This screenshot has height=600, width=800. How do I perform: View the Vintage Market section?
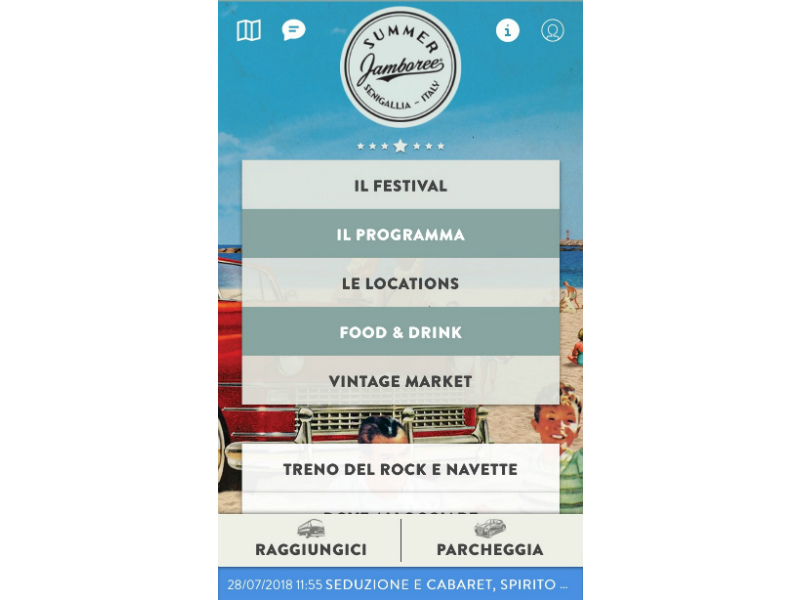[400, 381]
